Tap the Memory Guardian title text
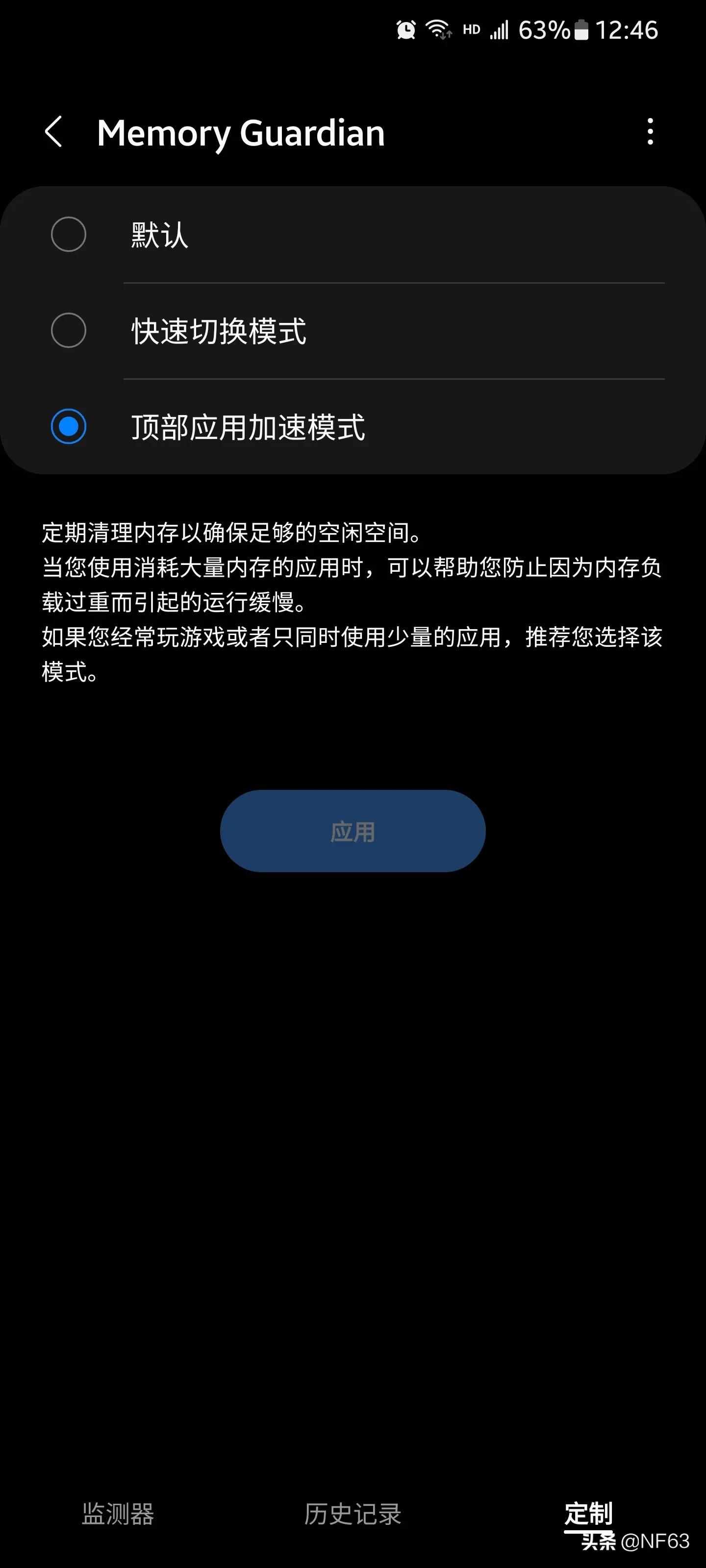The image size is (706, 1568). 241,133
